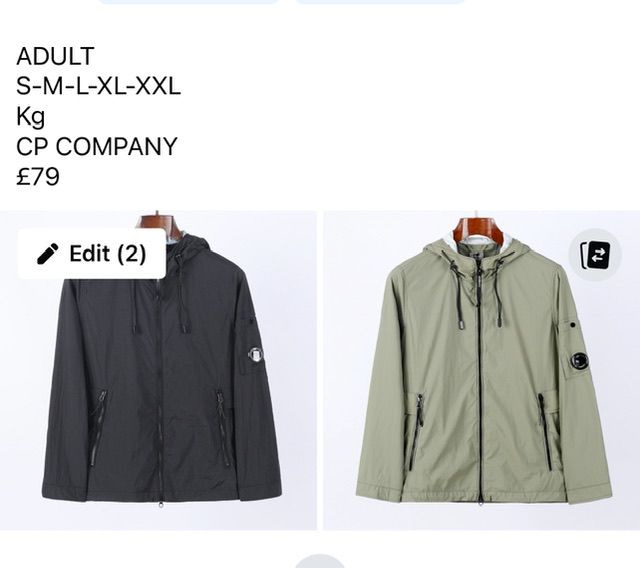This screenshot has height=568, width=640.
Task: Open the green jacket photo
Action: pos(478,390)
